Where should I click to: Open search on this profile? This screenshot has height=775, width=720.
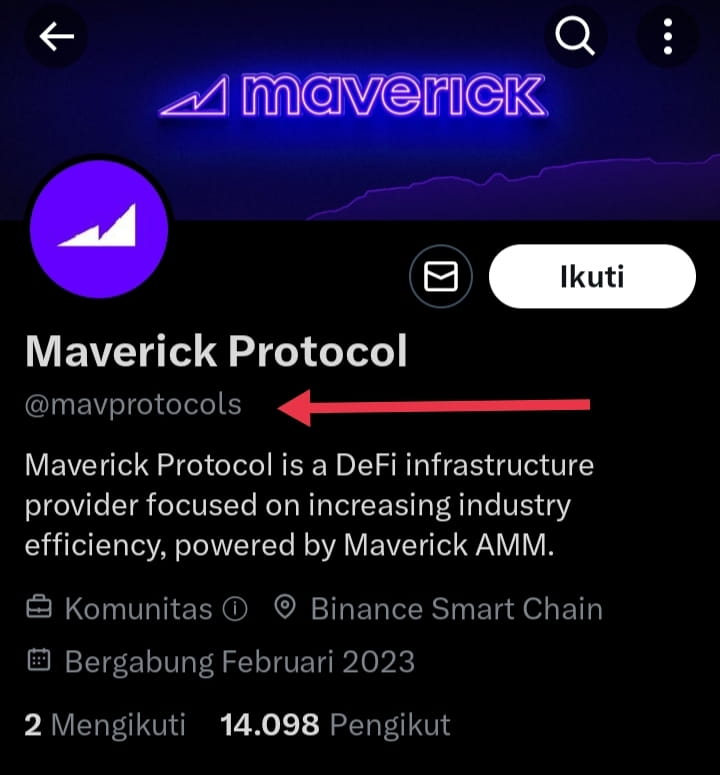(x=575, y=37)
